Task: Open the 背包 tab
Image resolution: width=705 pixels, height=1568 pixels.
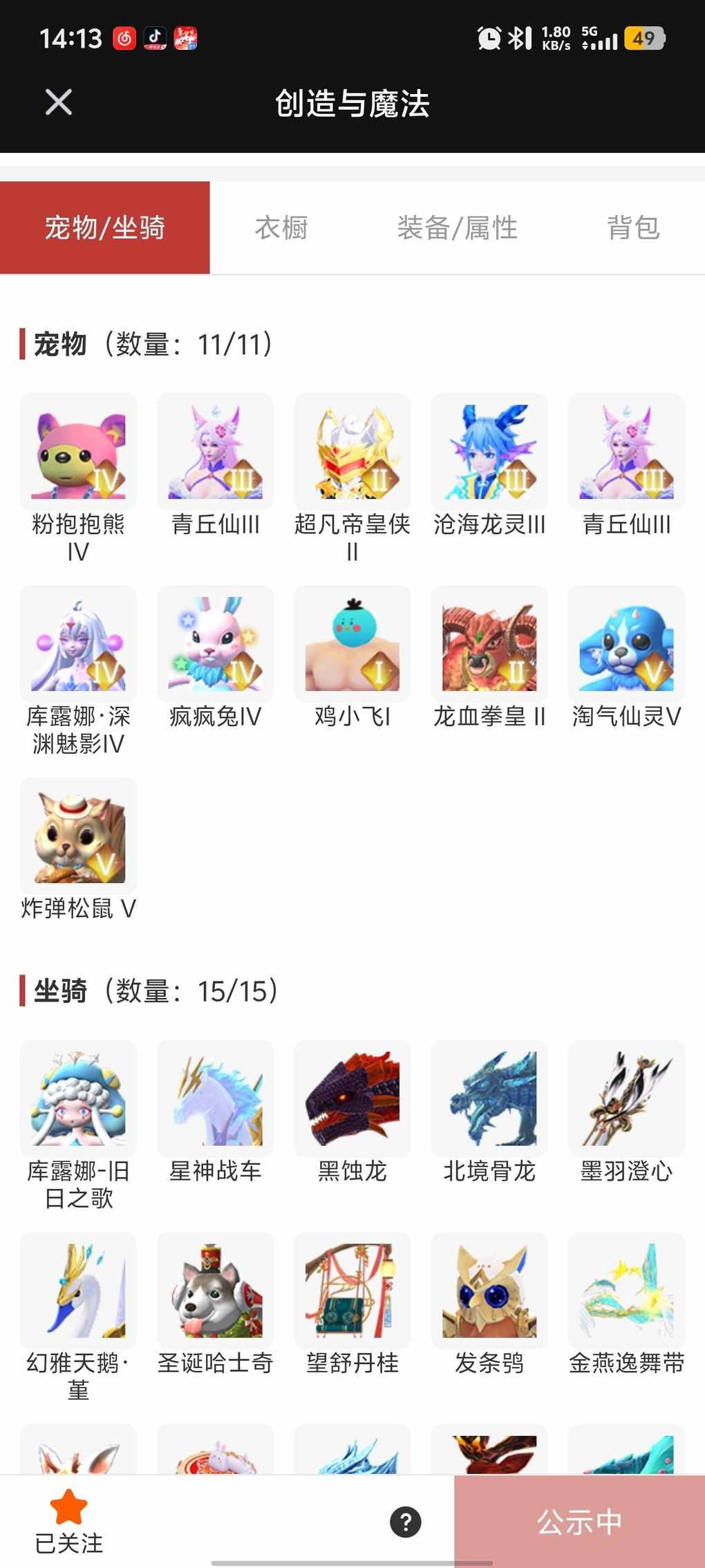Action: 633,228
